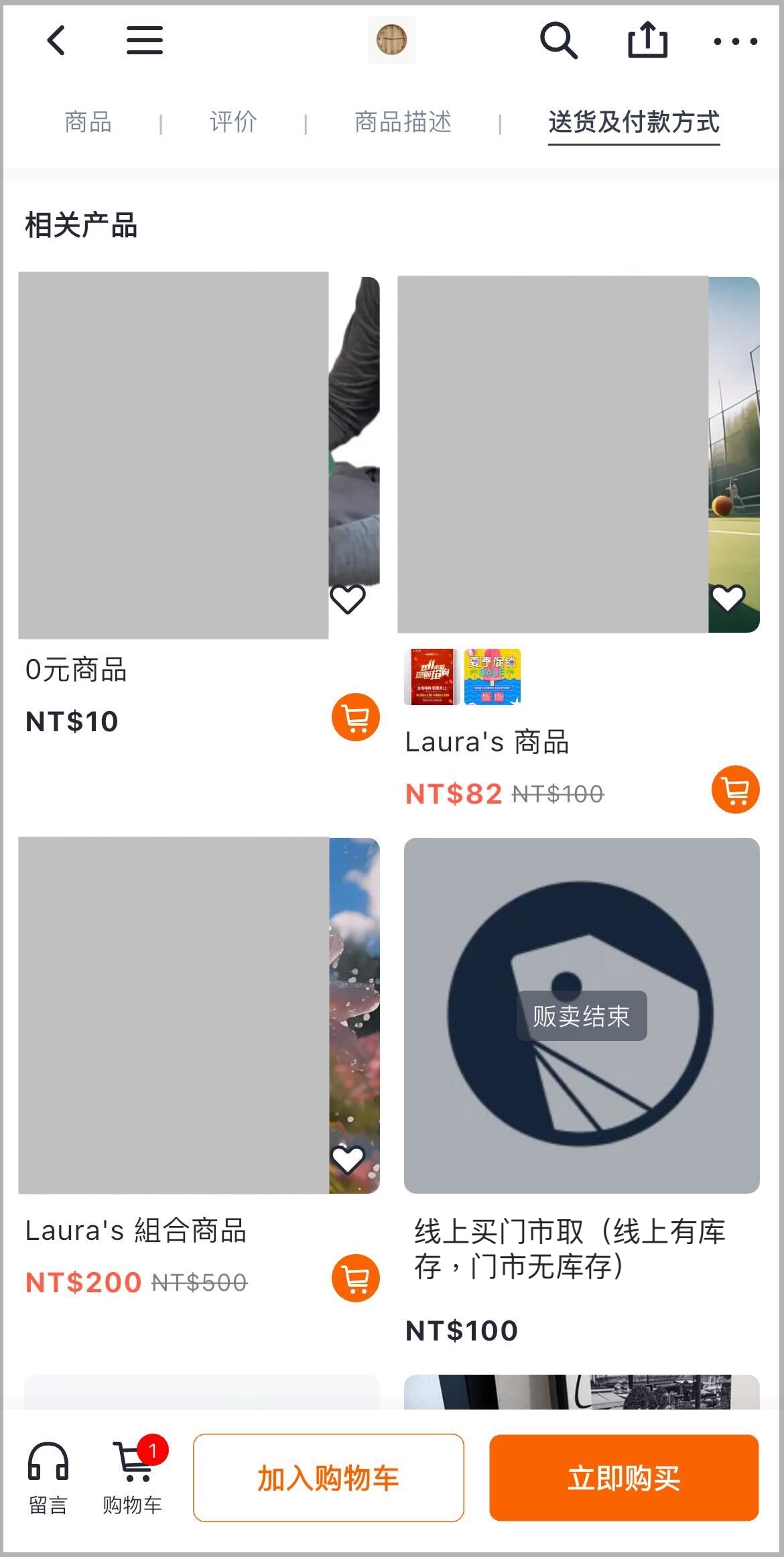Switch to the 商品描述 tab
The width and height of the screenshot is (784, 1557).
pos(403,122)
